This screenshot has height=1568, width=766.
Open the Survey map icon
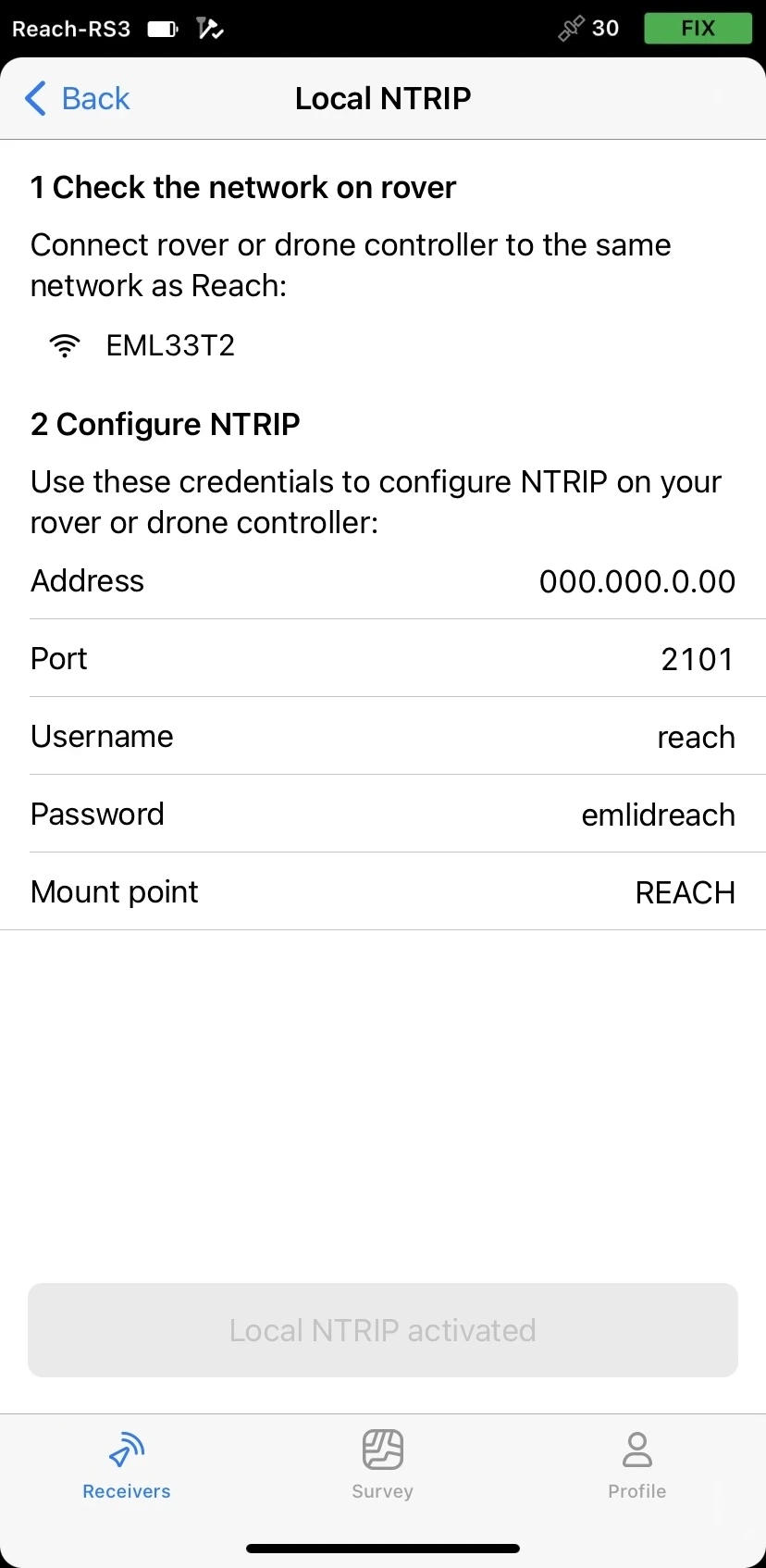(382, 1449)
